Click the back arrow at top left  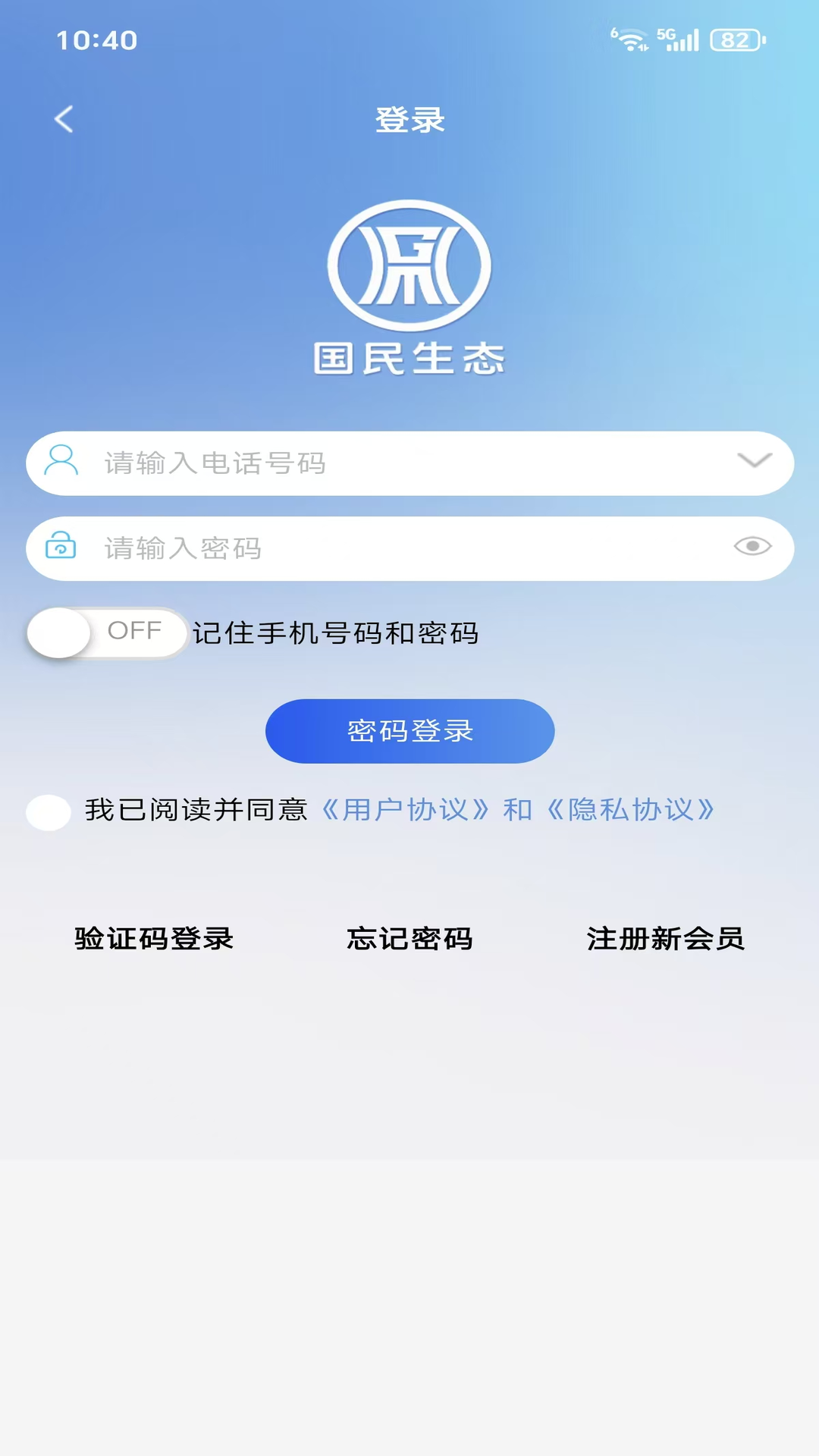pyautogui.click(x=64, y=119)
